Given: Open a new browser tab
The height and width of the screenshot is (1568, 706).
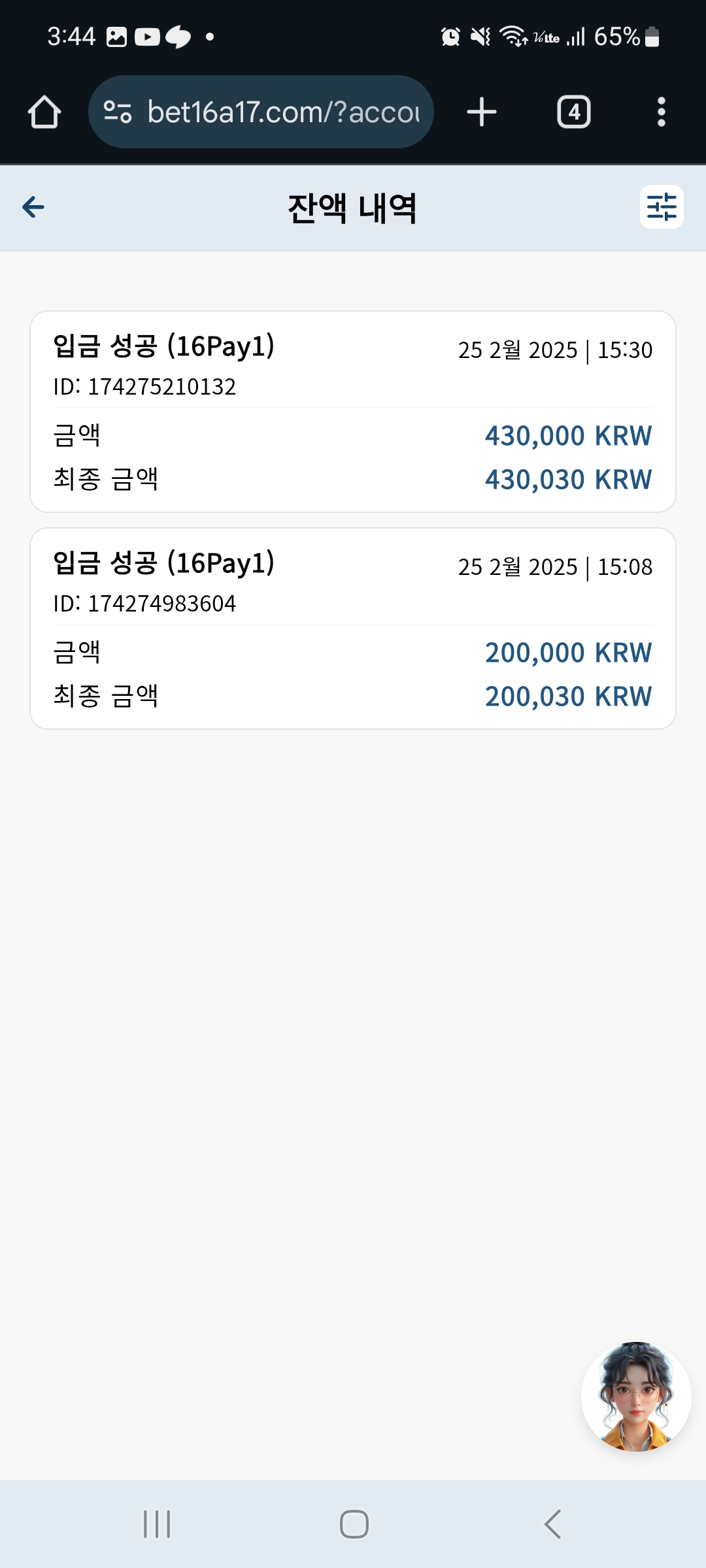Looking at the screenshot, I should 482,112.
